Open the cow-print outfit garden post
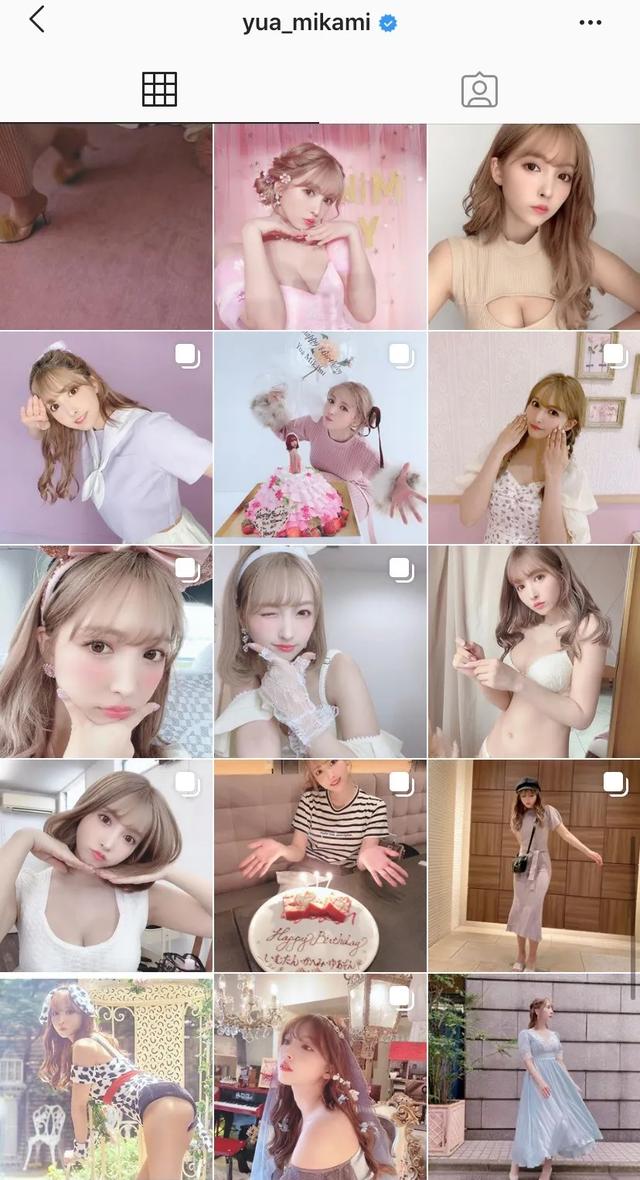The height and width of the screenshot is (1180, 640). (x=105, y=1078)
